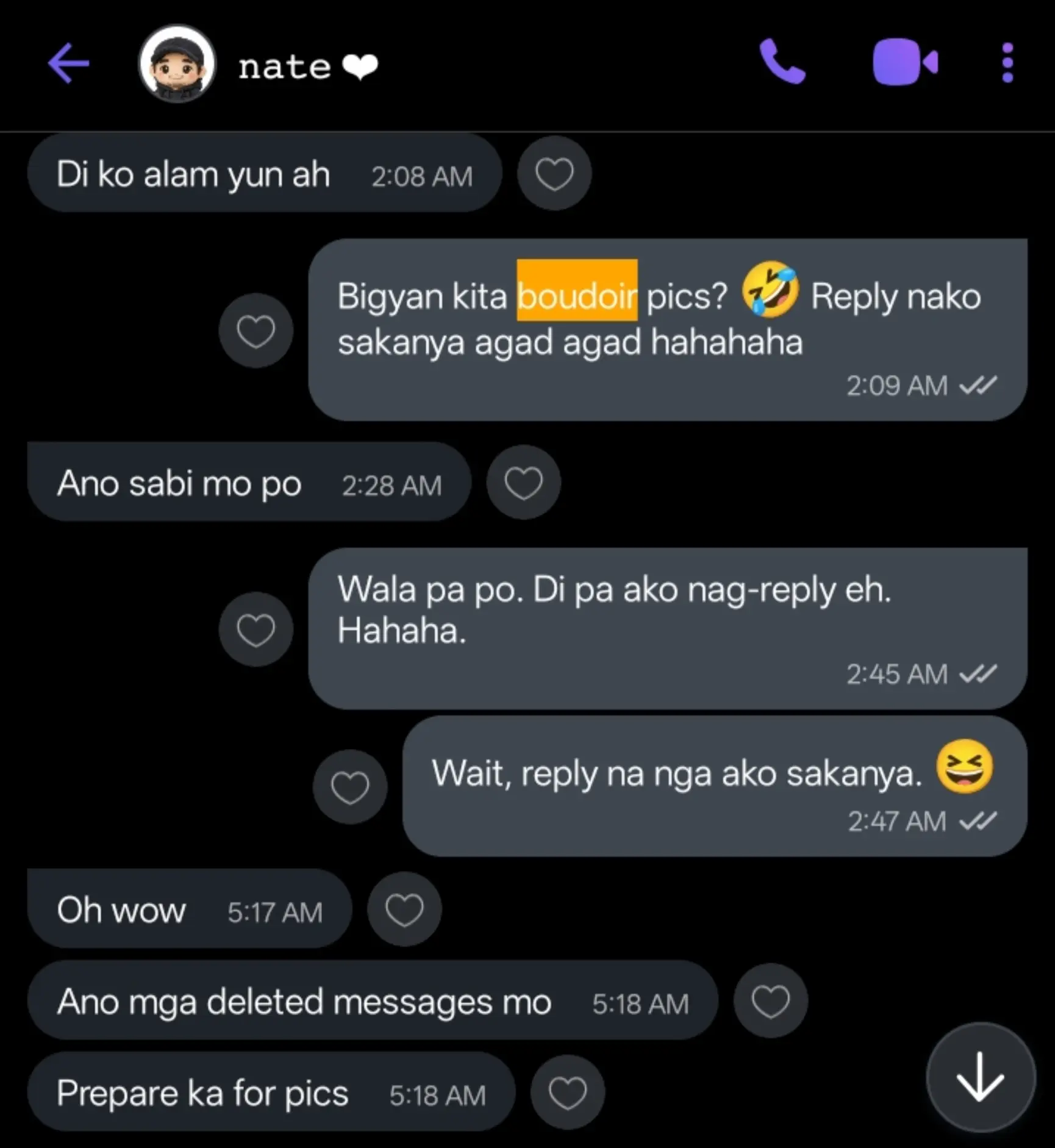1055x1148 pixels.
Task: Like the 'Bigyan kita boudoir pics?' message
Action: point(256,331)
